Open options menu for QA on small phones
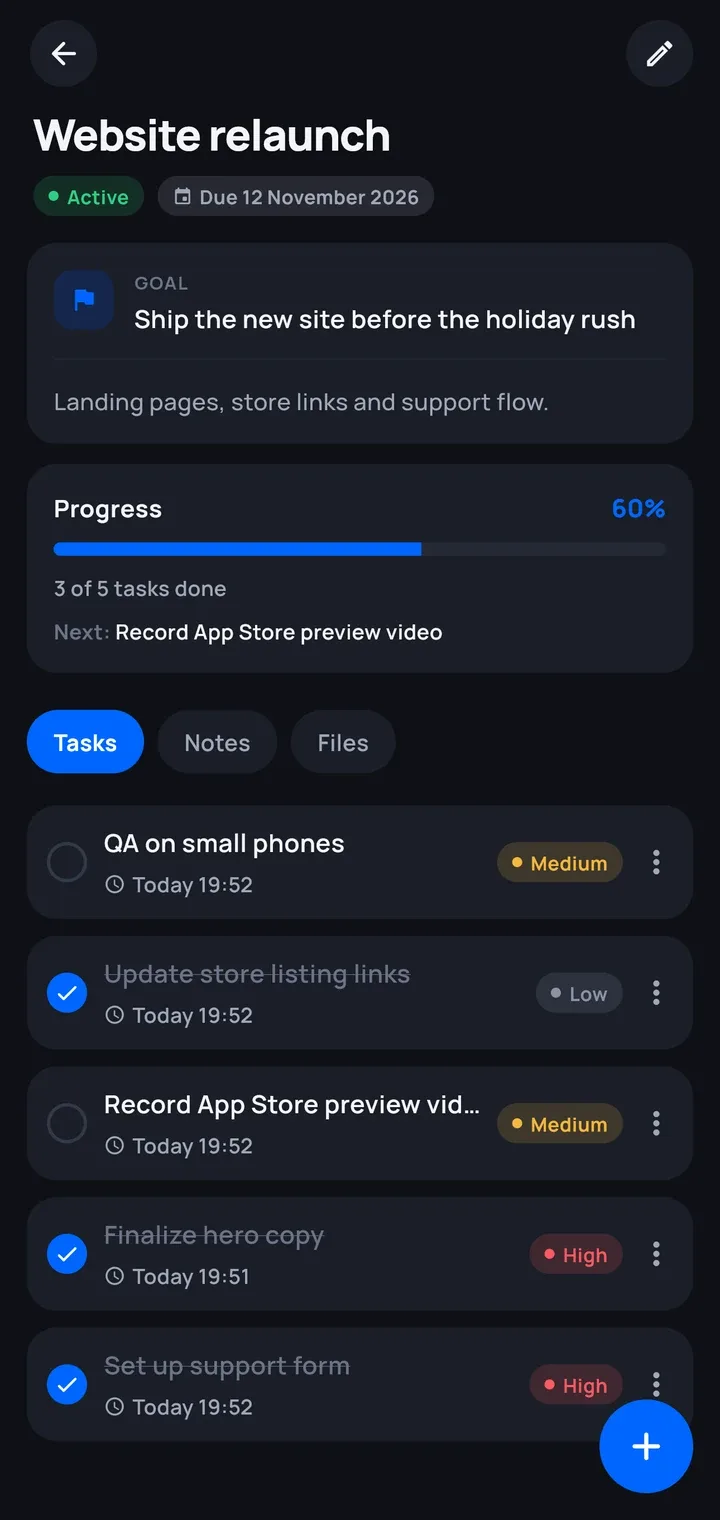 click(x=656, y=862)
